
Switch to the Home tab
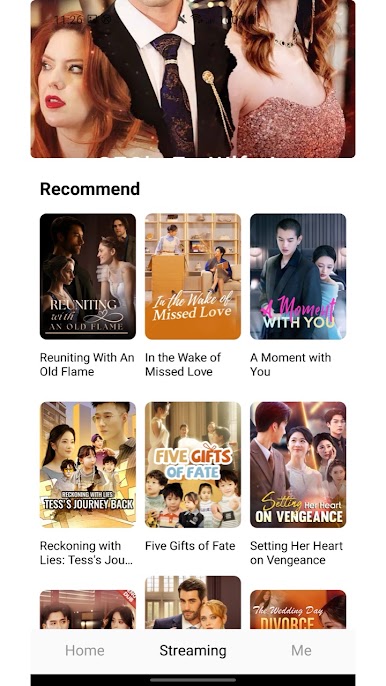[x=84, y=651]
